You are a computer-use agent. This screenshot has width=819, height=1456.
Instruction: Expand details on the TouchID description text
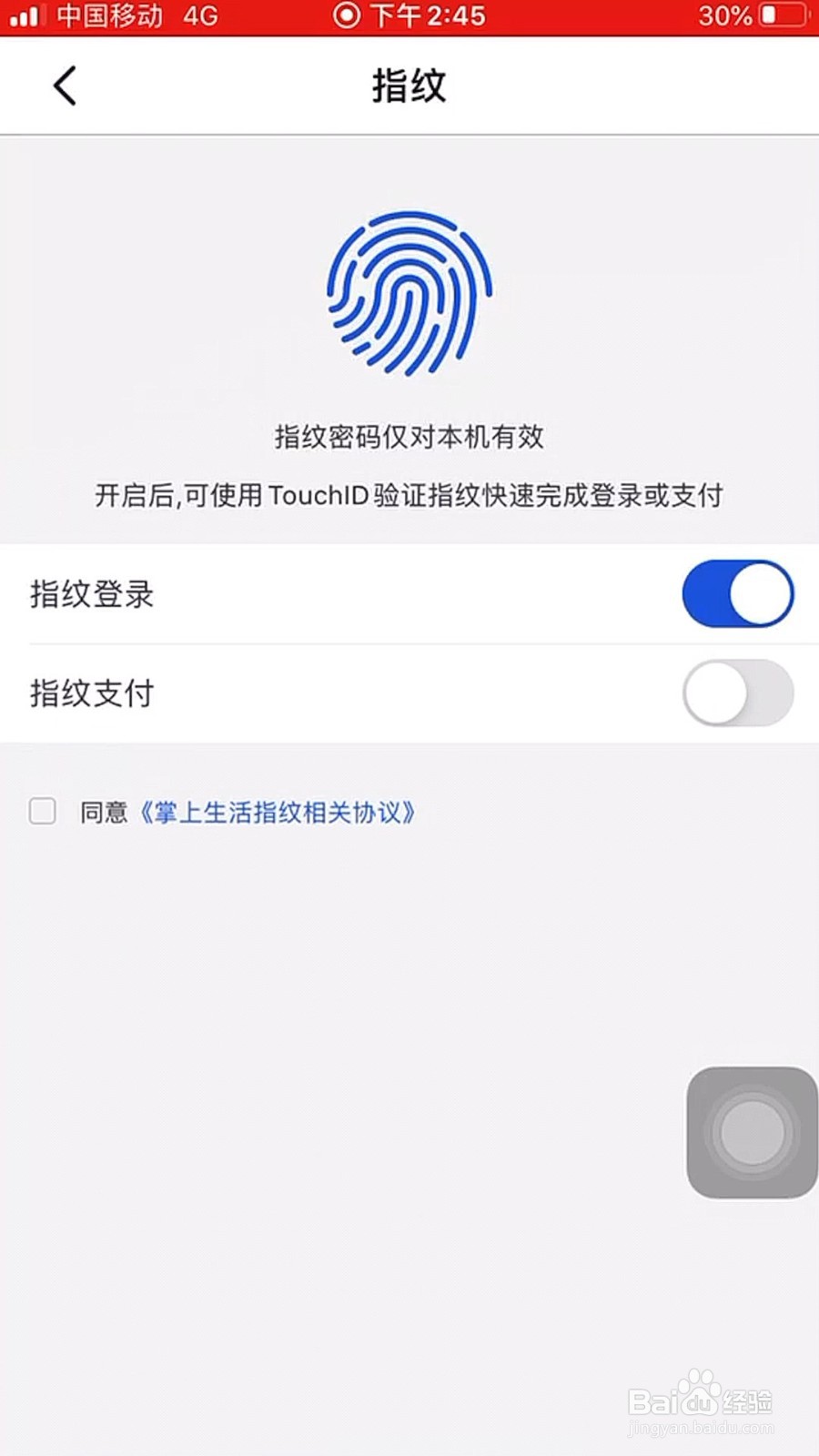409,495
